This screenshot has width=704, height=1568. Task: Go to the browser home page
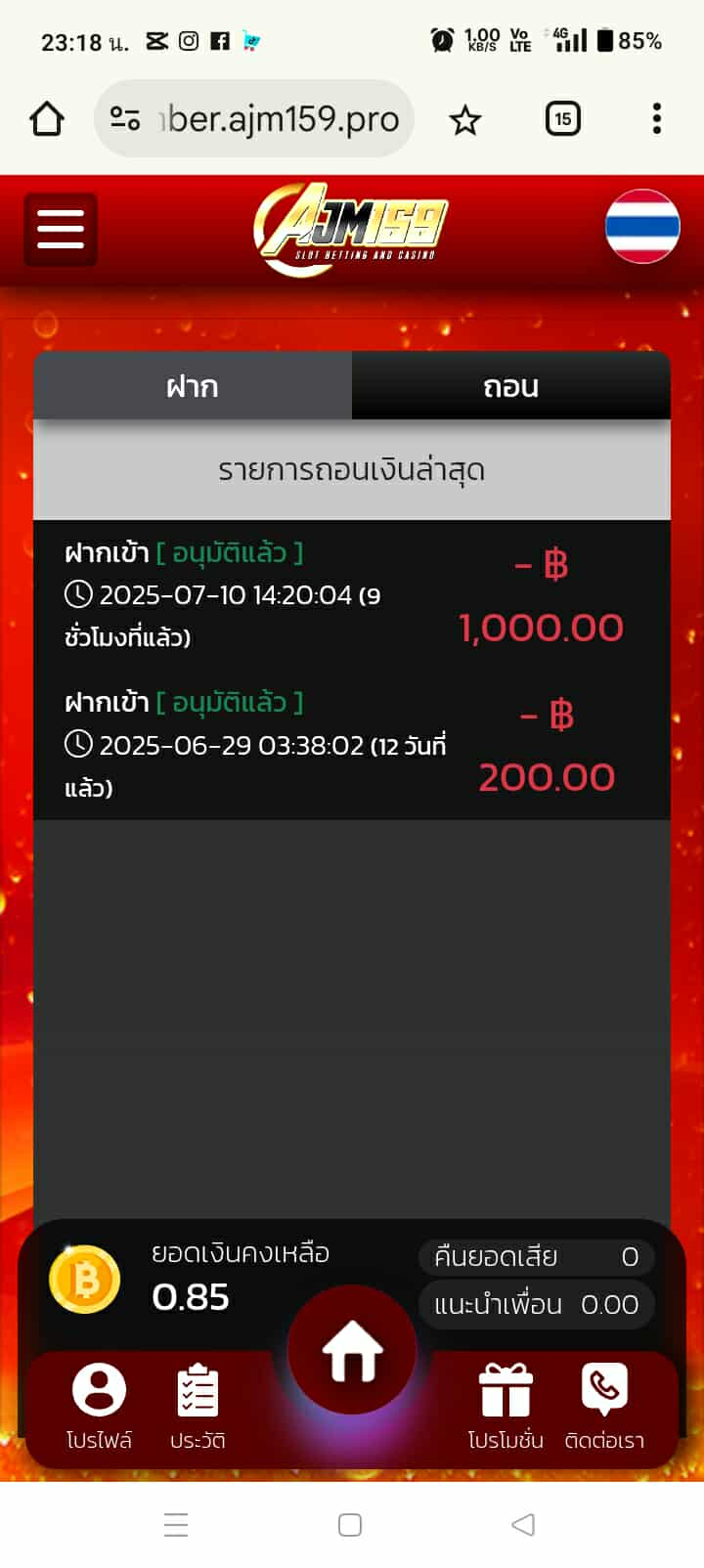pos(47,119)
